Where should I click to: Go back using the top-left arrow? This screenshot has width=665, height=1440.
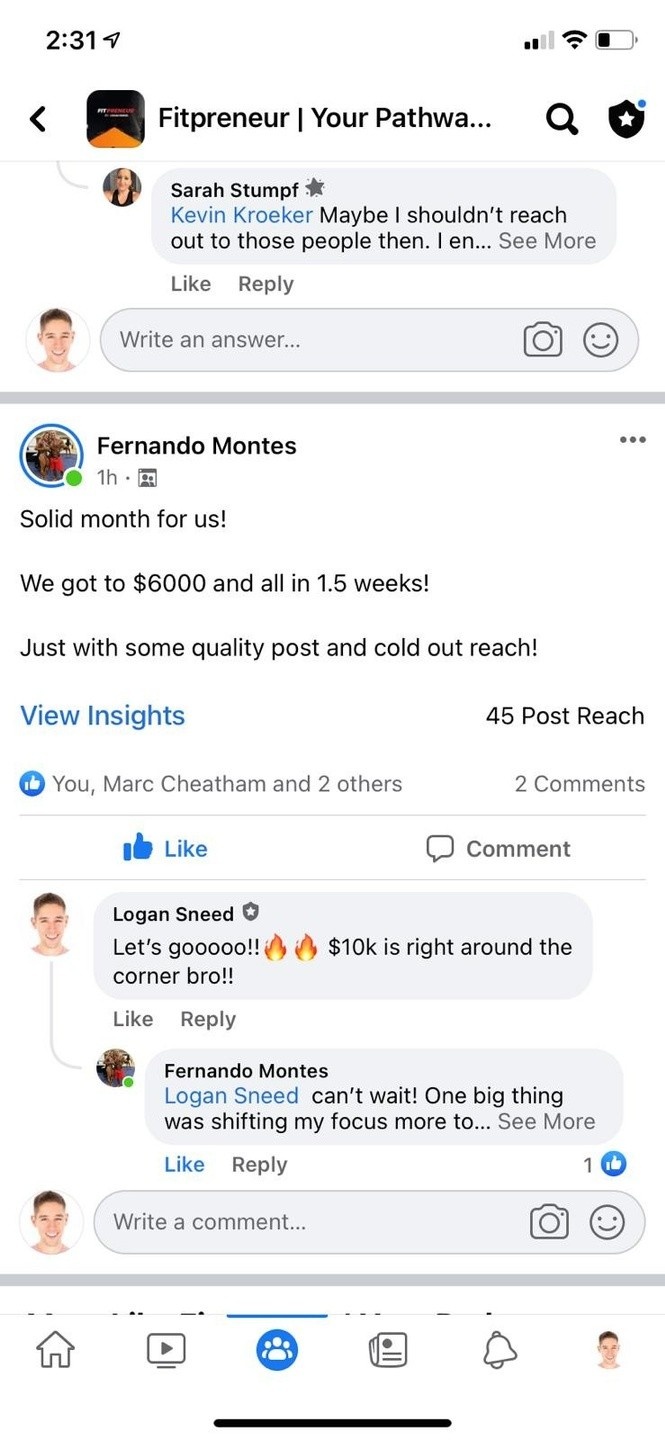pos(38,119)
